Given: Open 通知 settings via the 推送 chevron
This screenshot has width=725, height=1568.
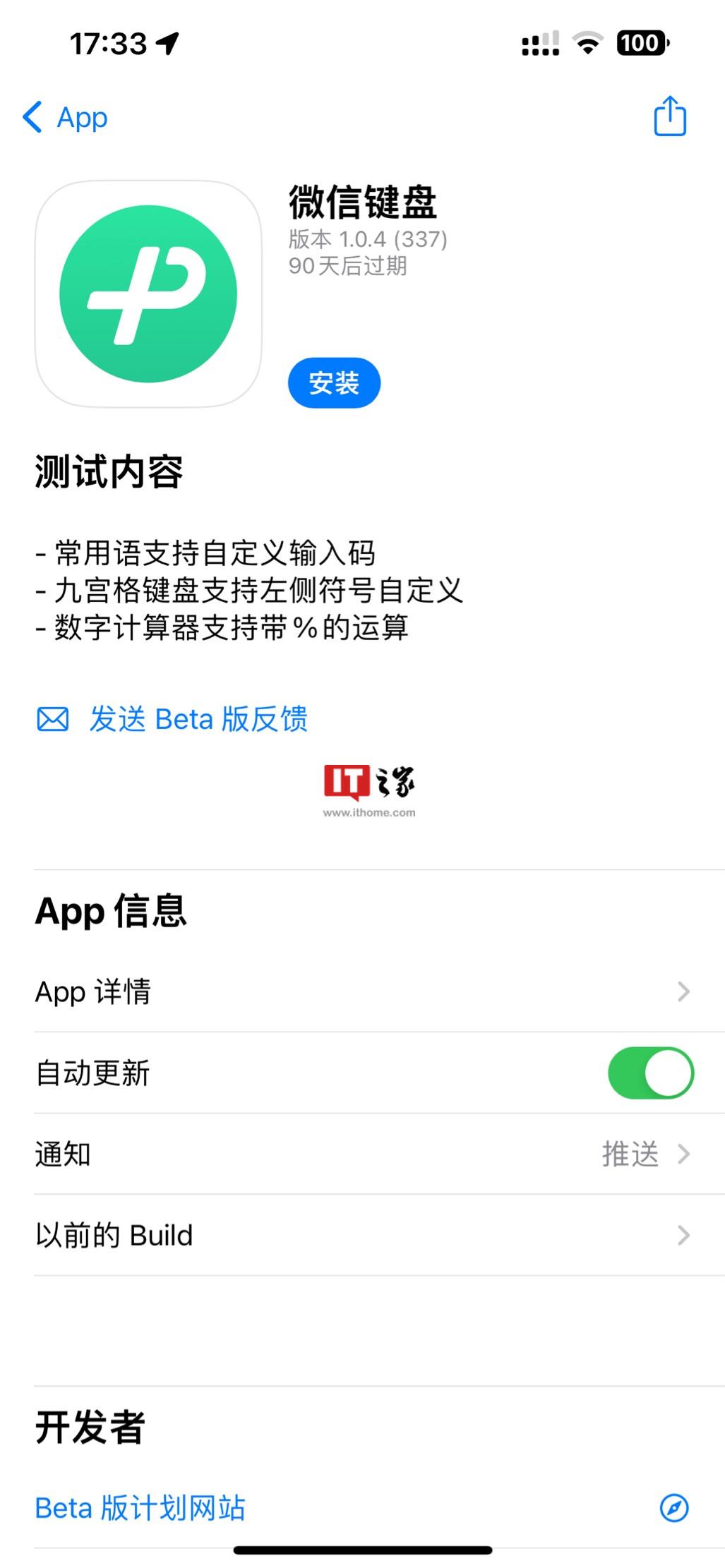Looking at the screenshot, I should click(682, 1154).
